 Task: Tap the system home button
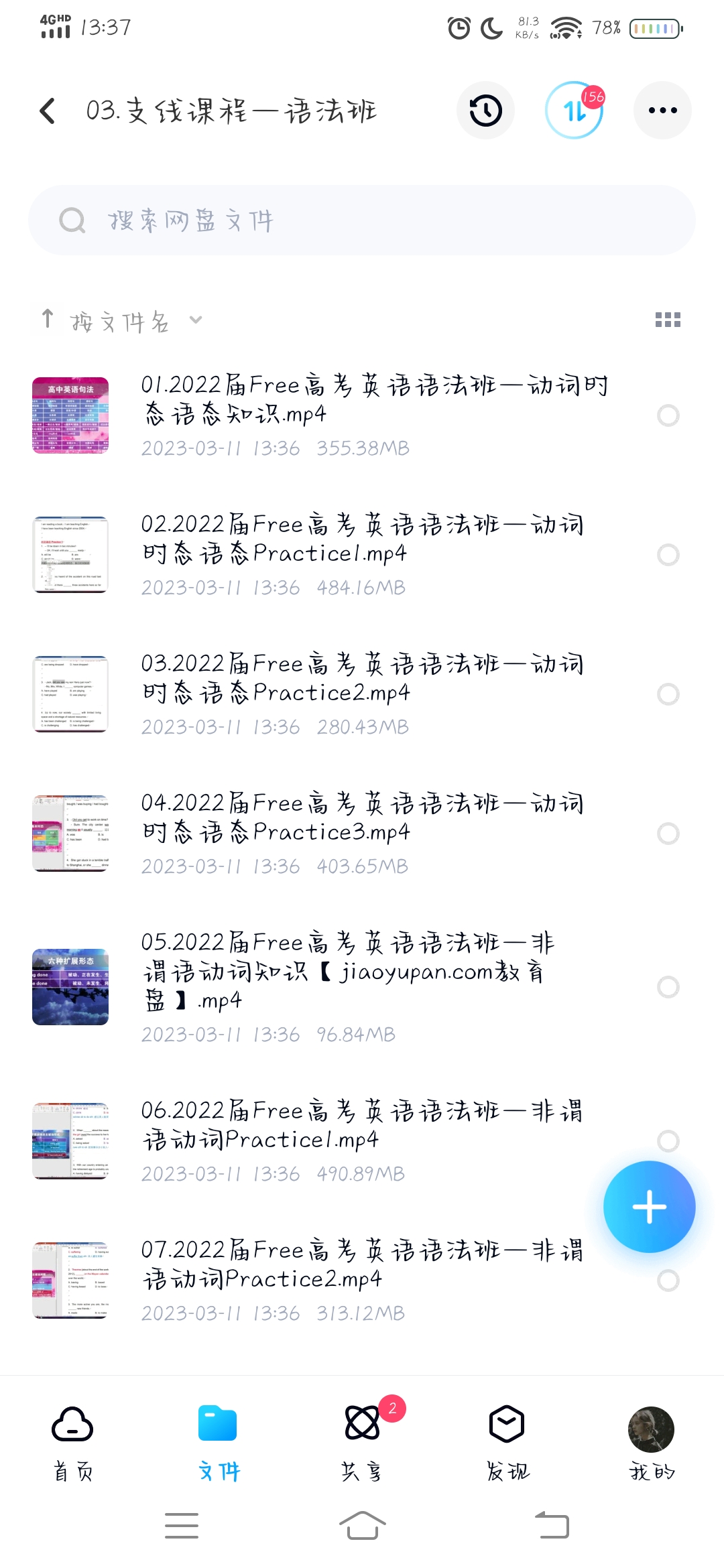point(362,1526)
